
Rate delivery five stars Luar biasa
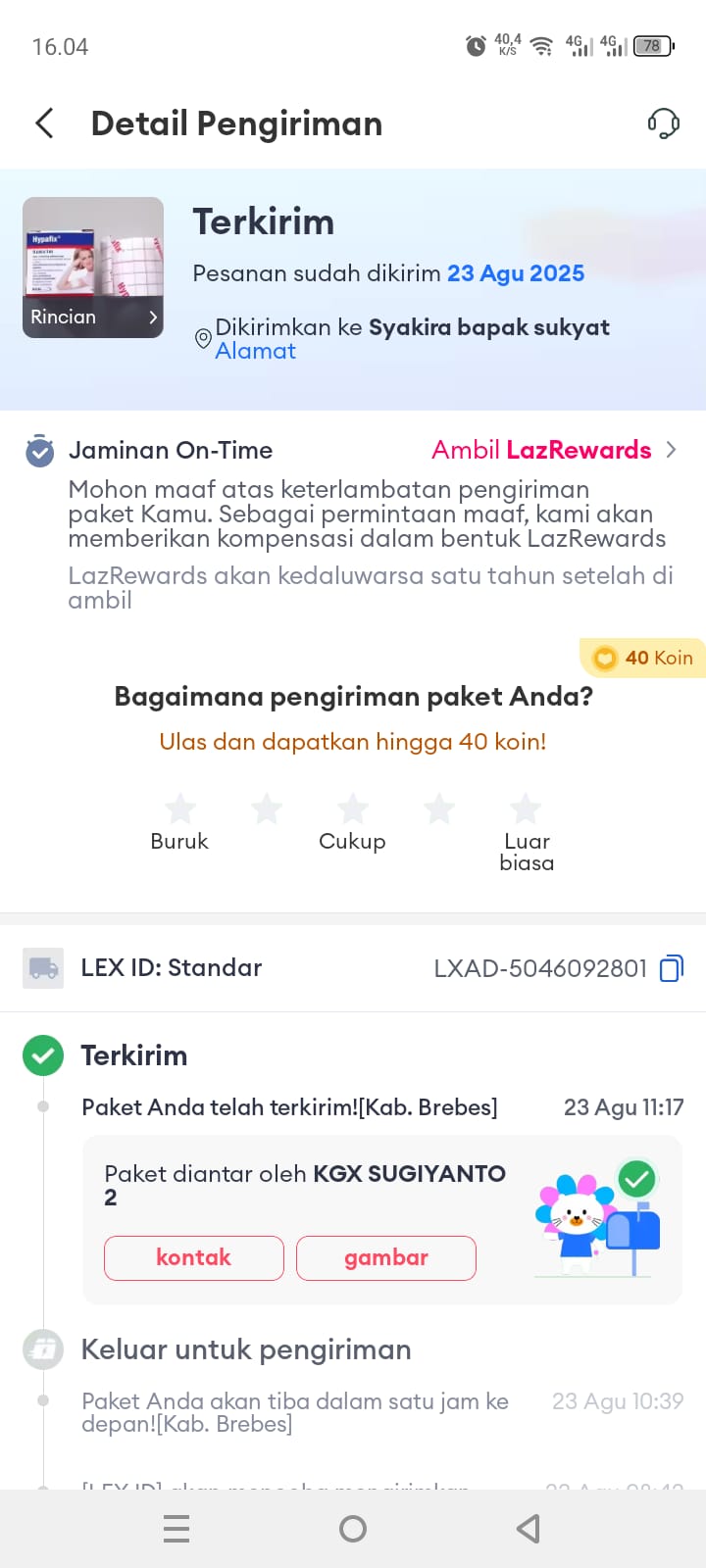(526, 809)
